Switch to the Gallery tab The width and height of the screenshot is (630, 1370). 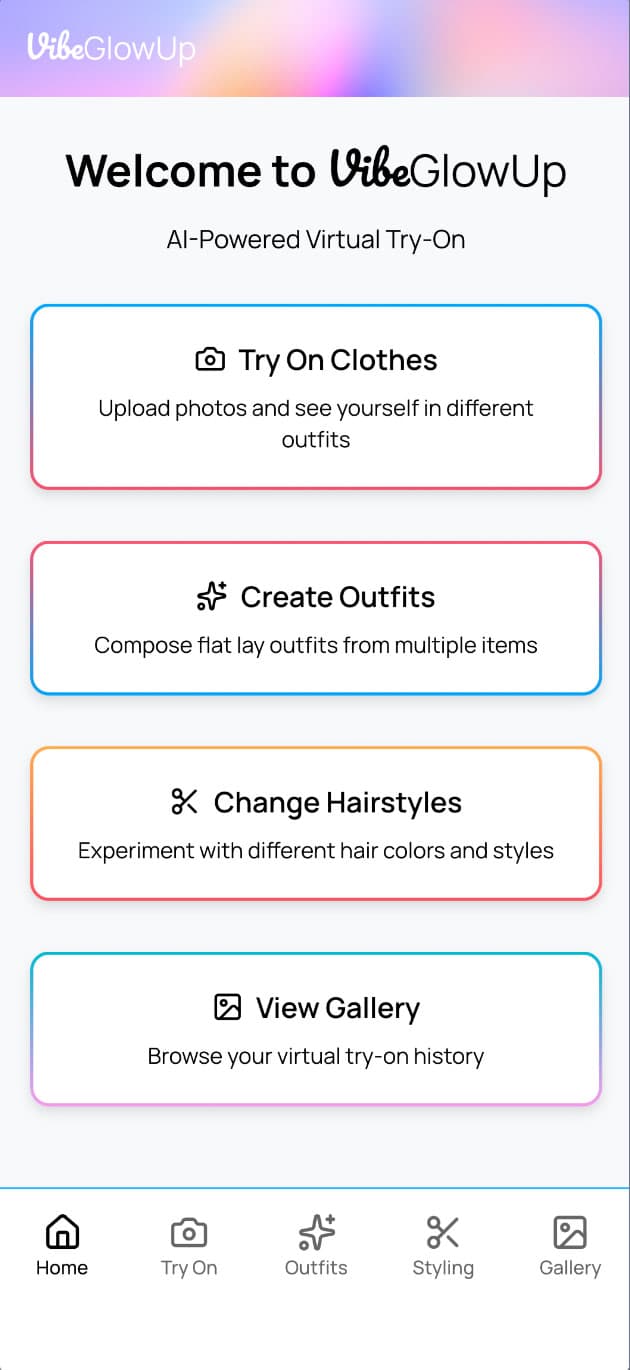(x=570, y=1245)
